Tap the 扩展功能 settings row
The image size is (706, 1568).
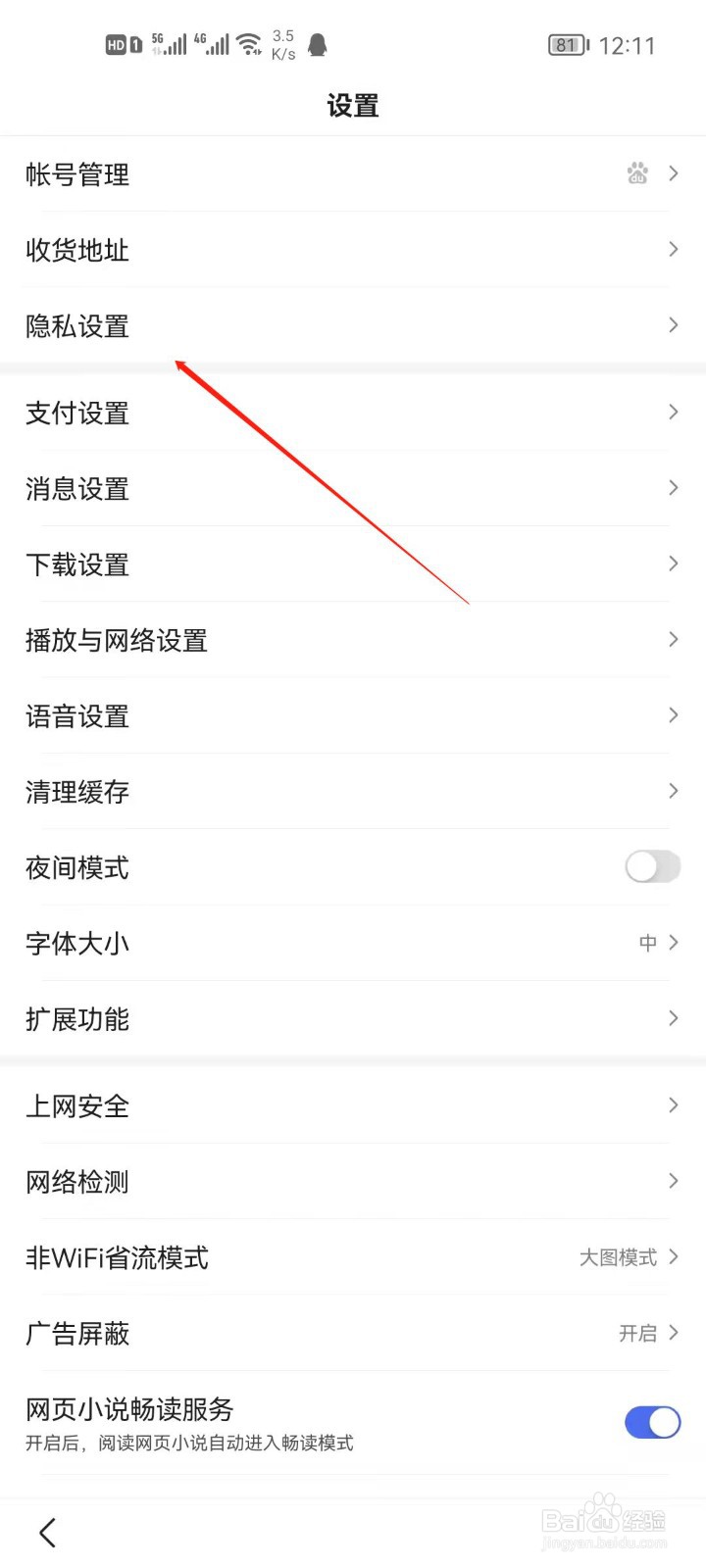tap(77, 1019)
